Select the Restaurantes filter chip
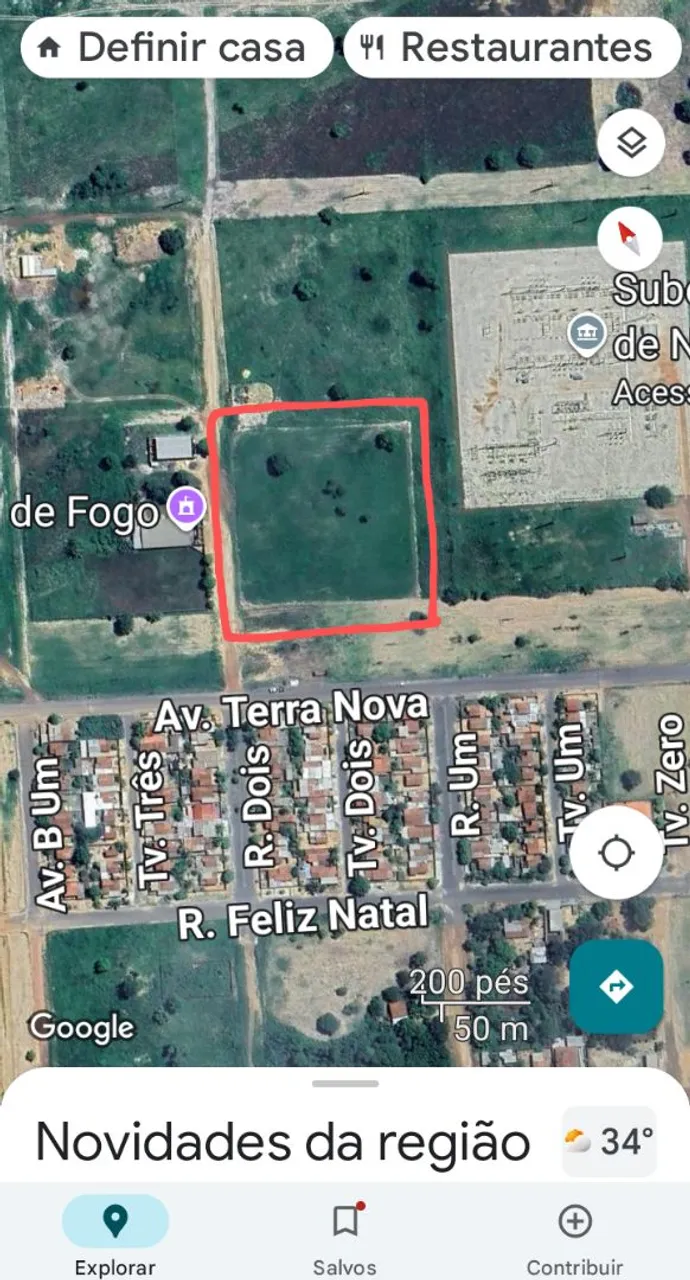Image resolution: width=690 pixels, height=1280 pixels. pyautogui.click(x=512, y=47)
